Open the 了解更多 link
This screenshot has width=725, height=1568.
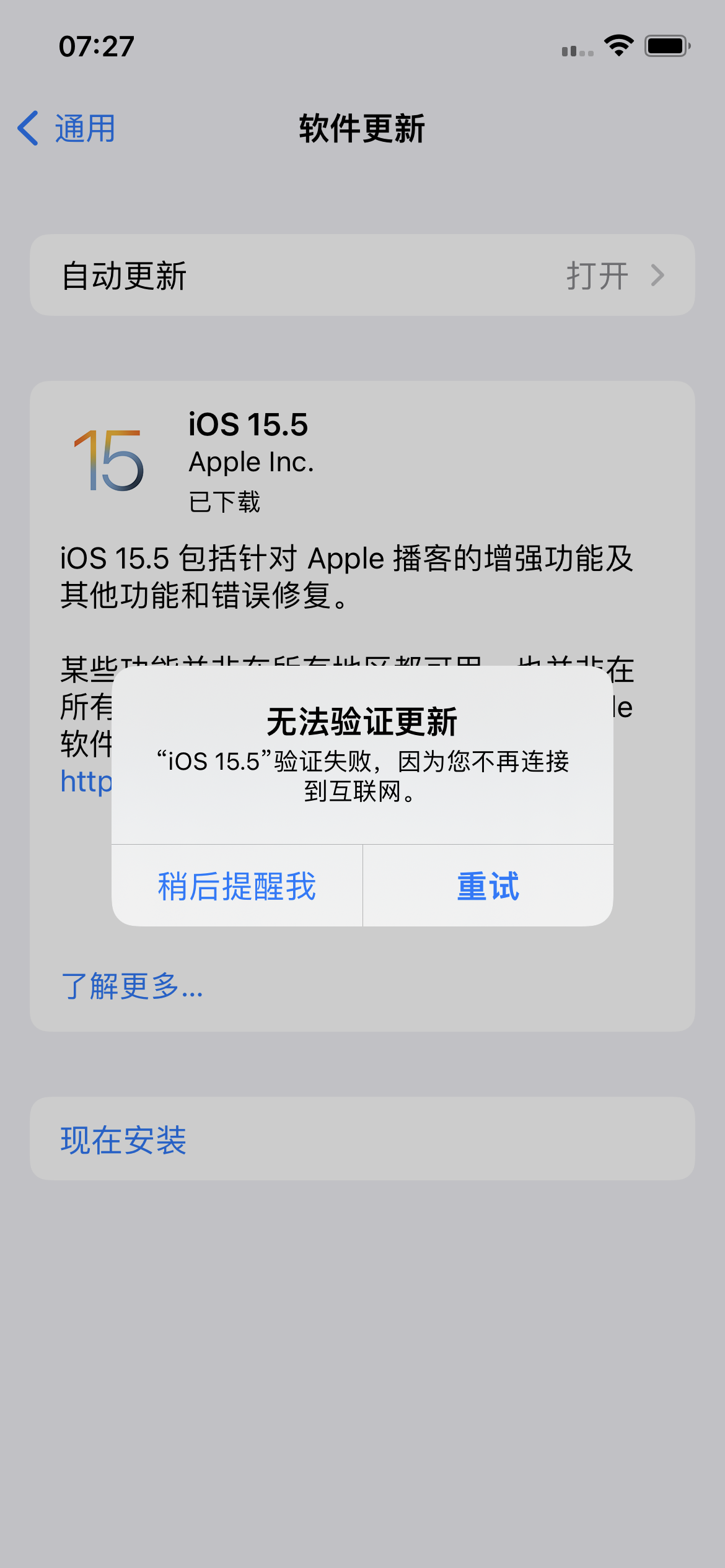point(132,985)
